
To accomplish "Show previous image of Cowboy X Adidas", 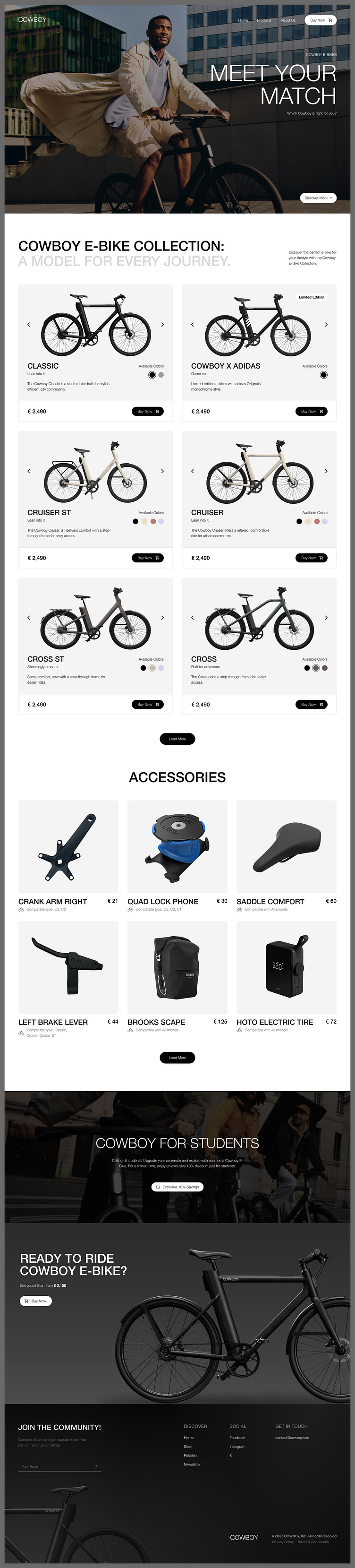I will [x=193, y=325].
